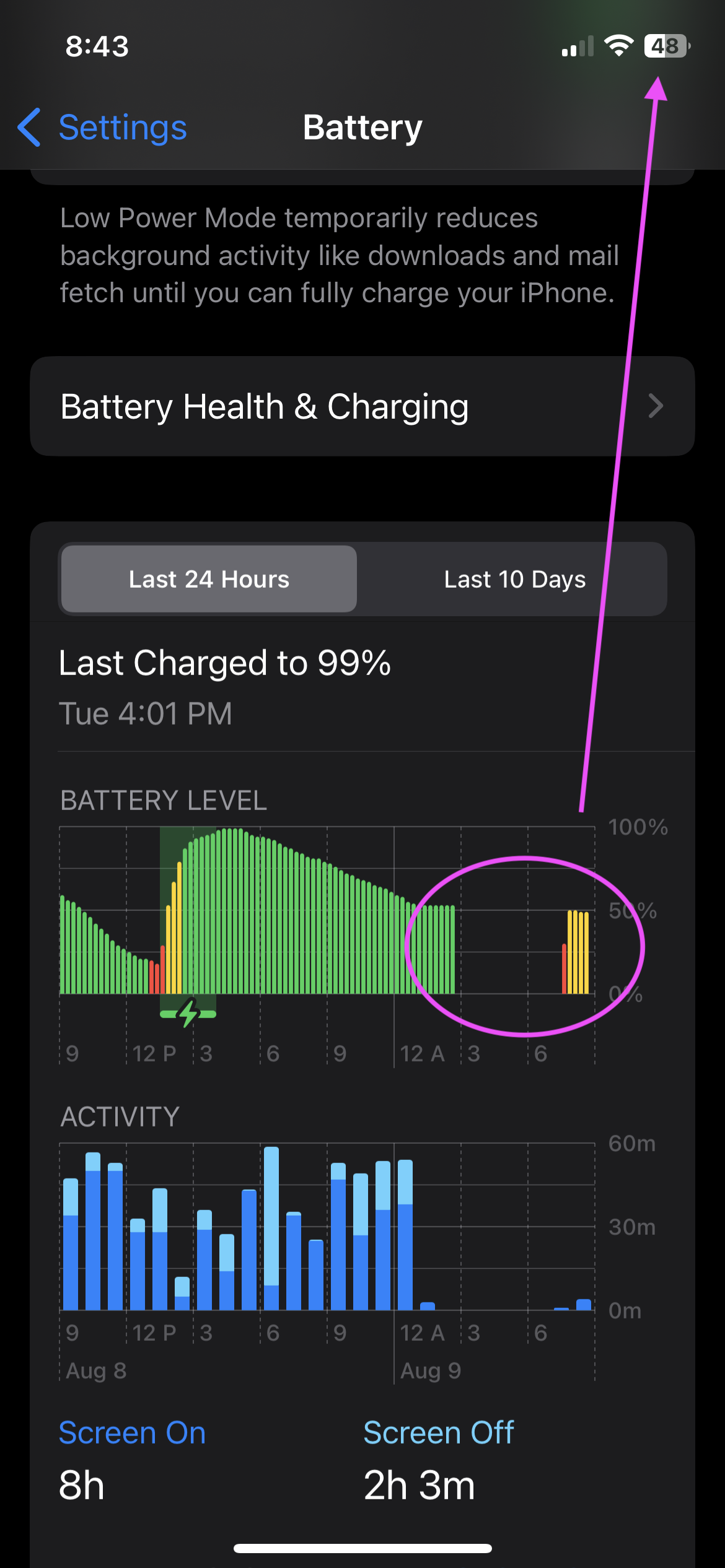
Task: Tap the Screen On usage stat
Action: pos(132,1458)
